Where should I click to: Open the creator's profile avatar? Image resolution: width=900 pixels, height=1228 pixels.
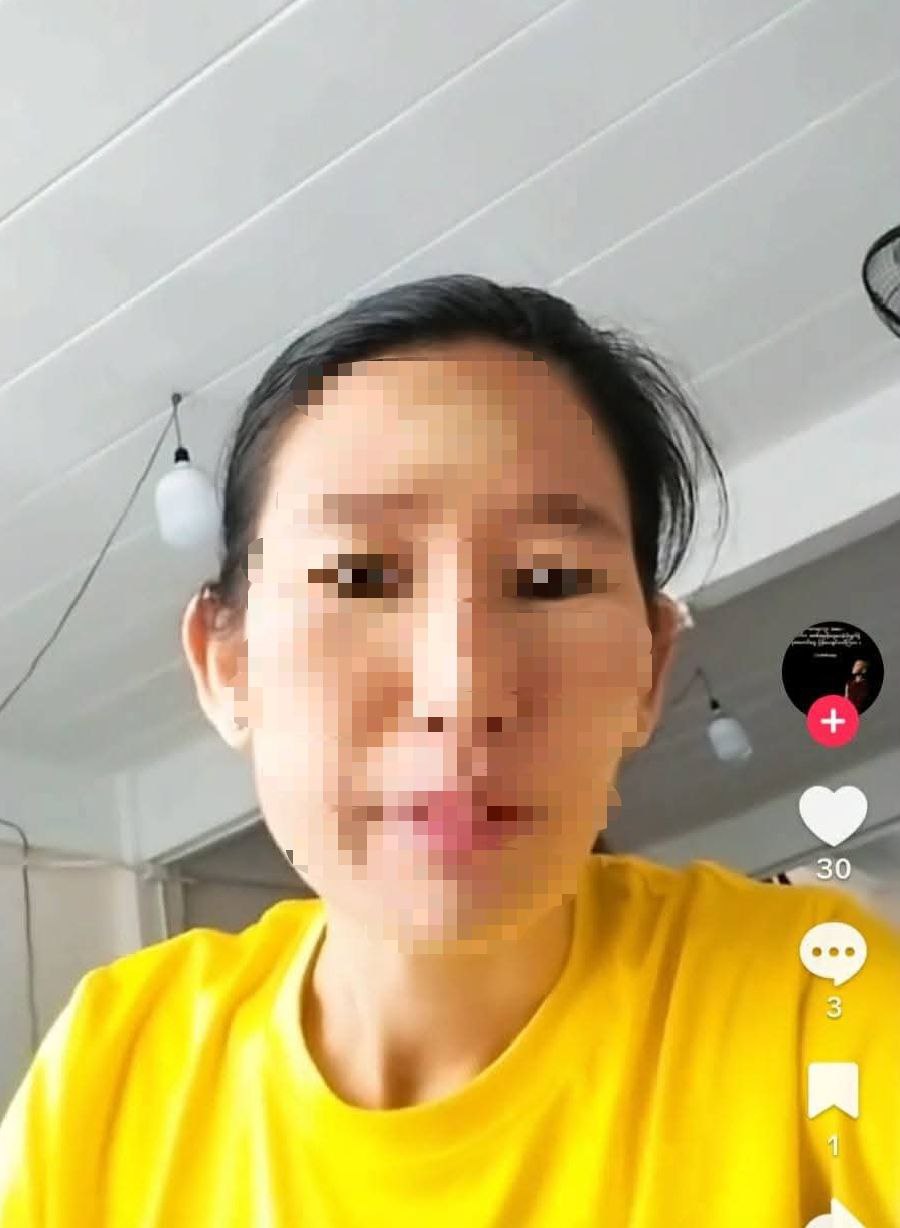point(832,667)
